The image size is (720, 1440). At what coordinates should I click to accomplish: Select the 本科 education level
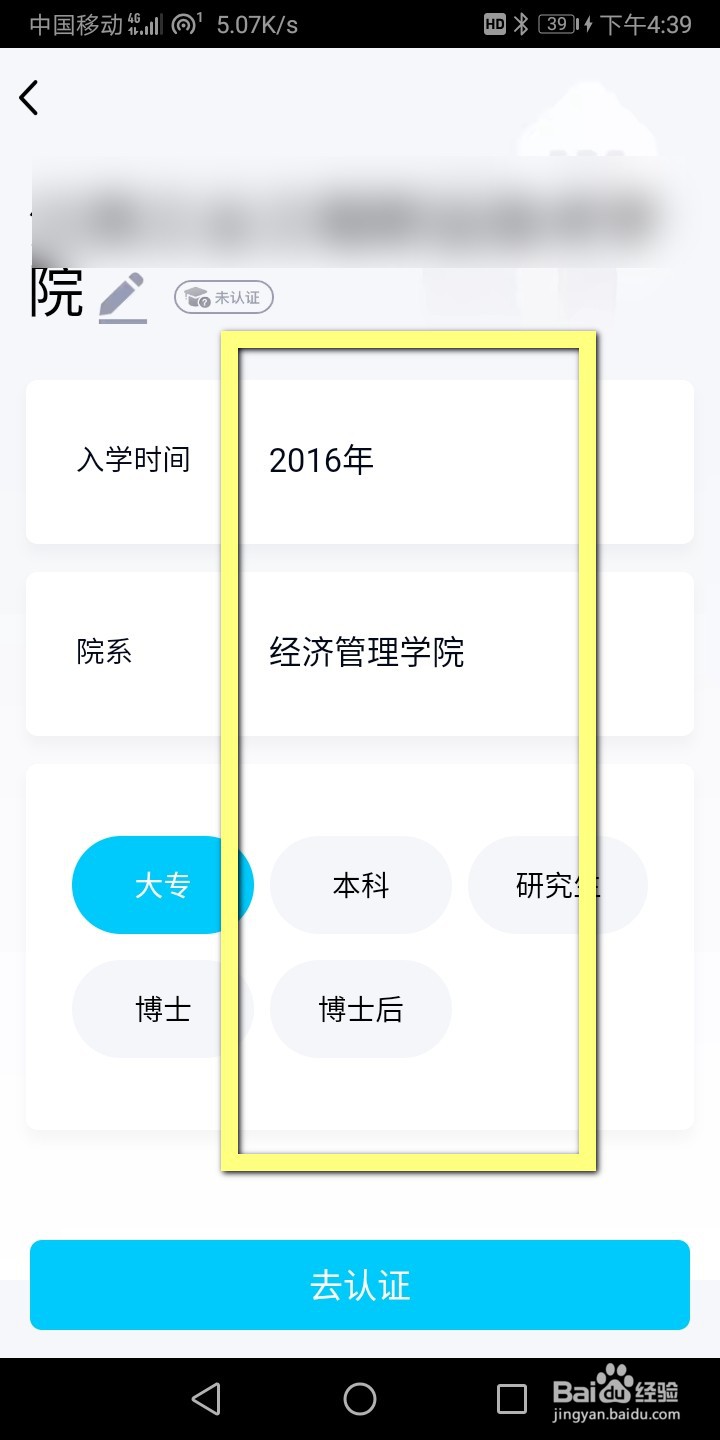[360, 884]
